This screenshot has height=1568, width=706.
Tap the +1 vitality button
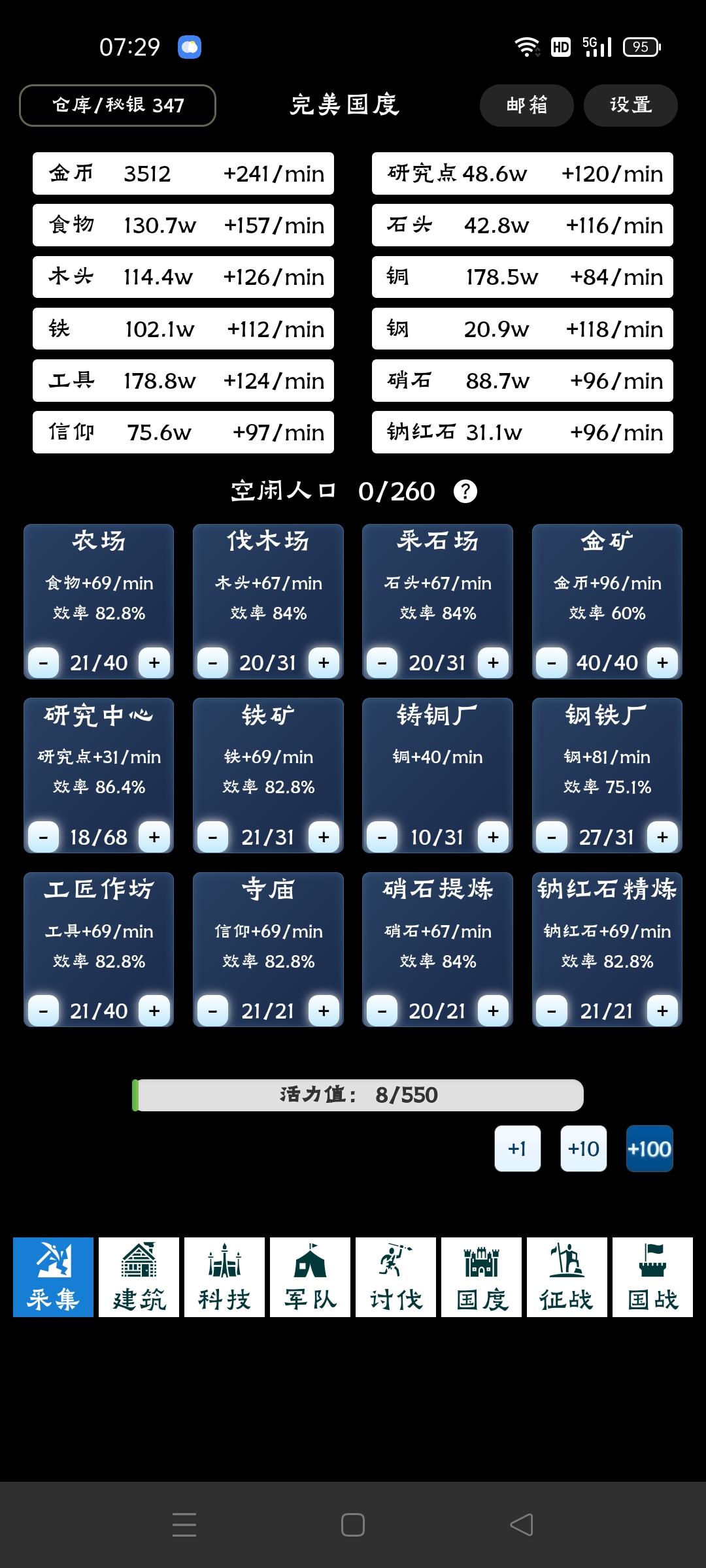click(518, 1149)
